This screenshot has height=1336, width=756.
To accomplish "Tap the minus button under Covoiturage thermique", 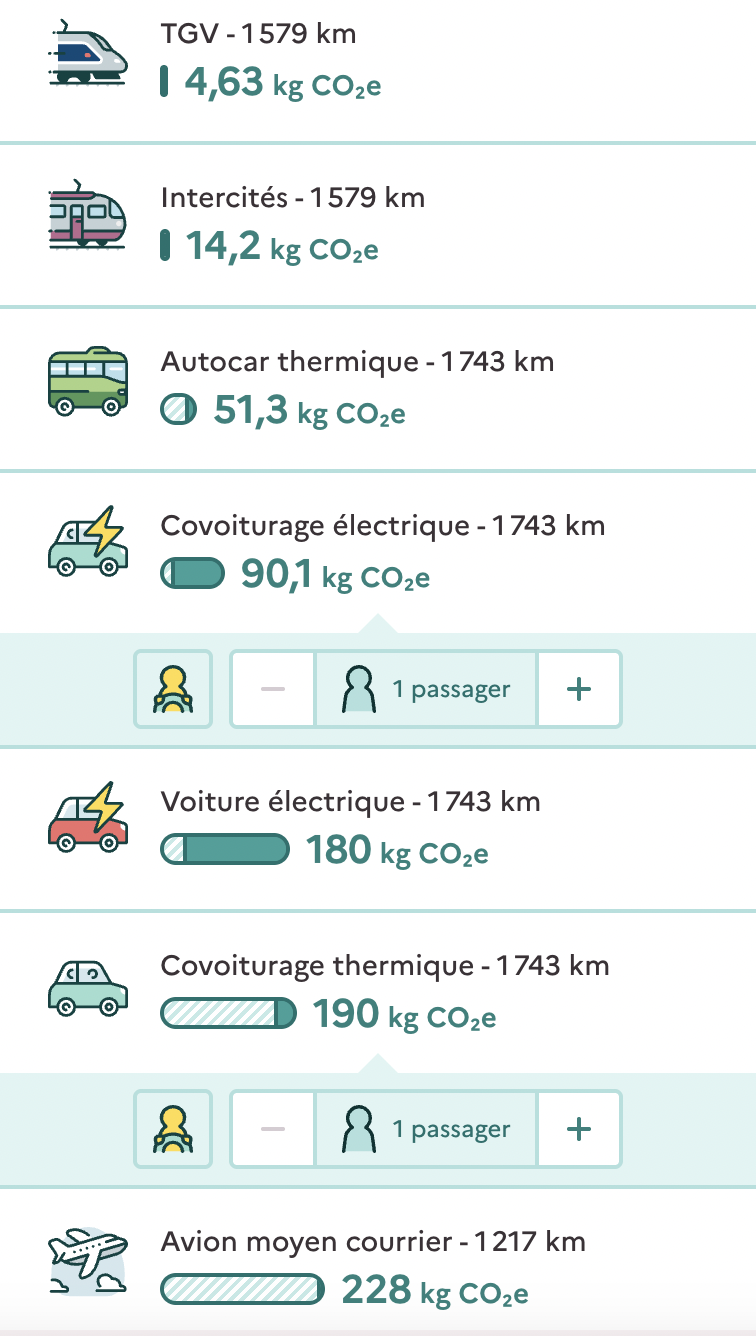I will 273,1129.
